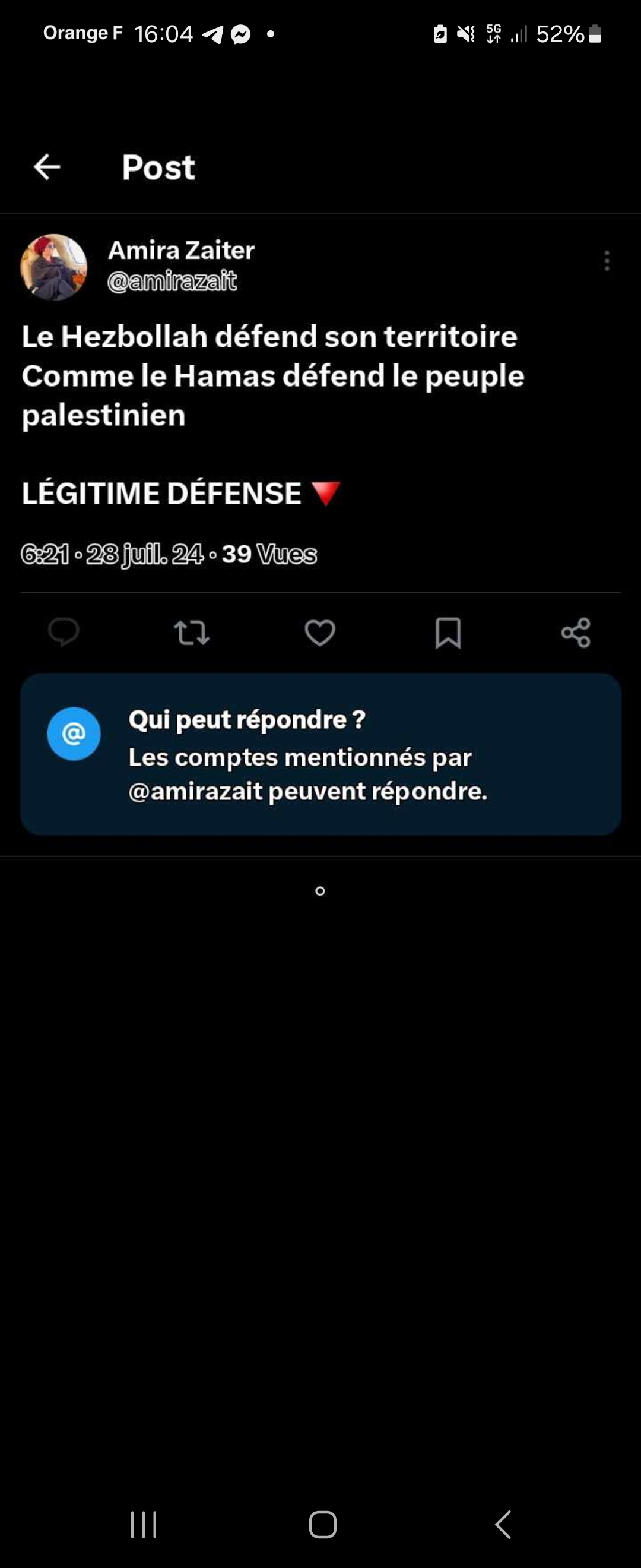This screenshot has width=641, height=1568.
Task: Open recent apps from navigation bar
Action: tap(144, 1524)
